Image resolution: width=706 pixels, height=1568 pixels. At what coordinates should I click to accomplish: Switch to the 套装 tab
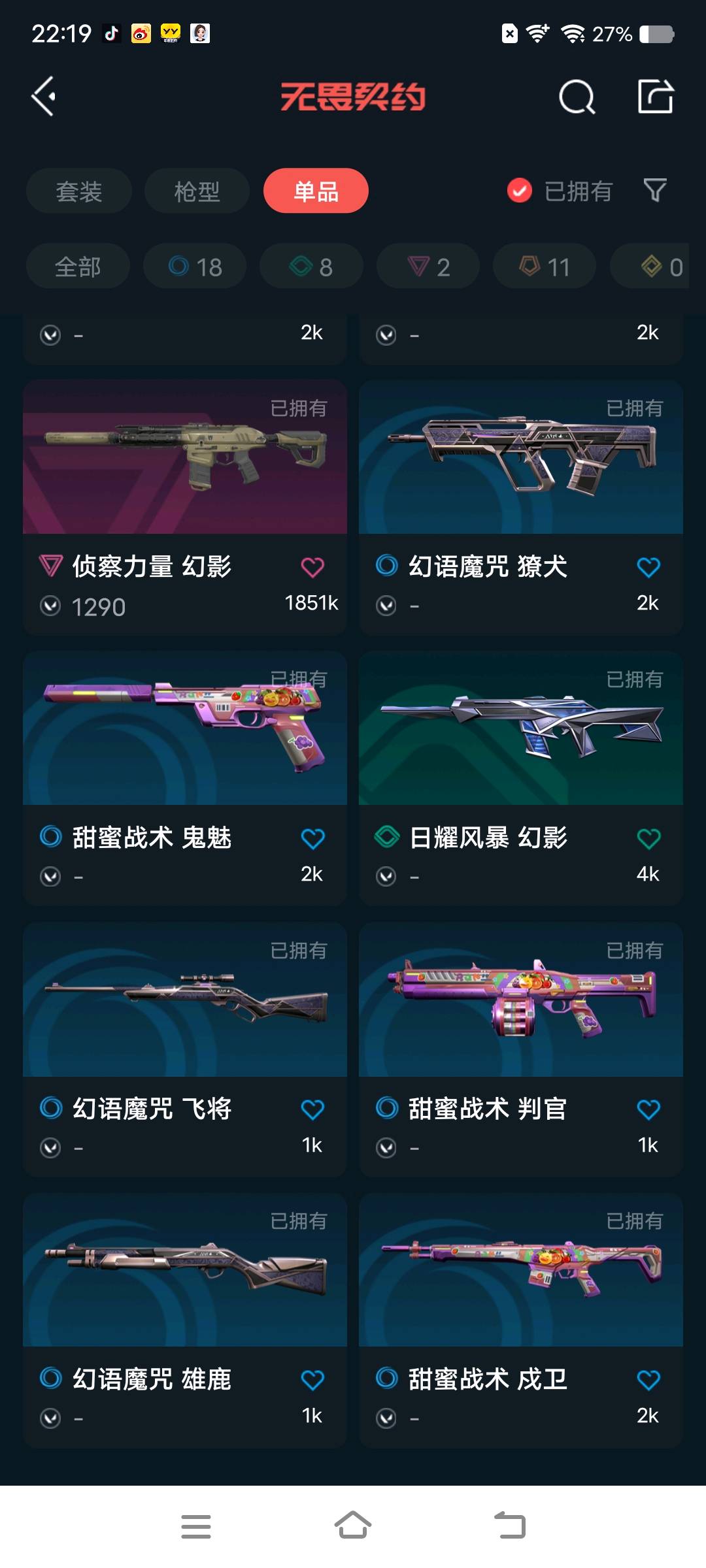[x=79, y=191]
